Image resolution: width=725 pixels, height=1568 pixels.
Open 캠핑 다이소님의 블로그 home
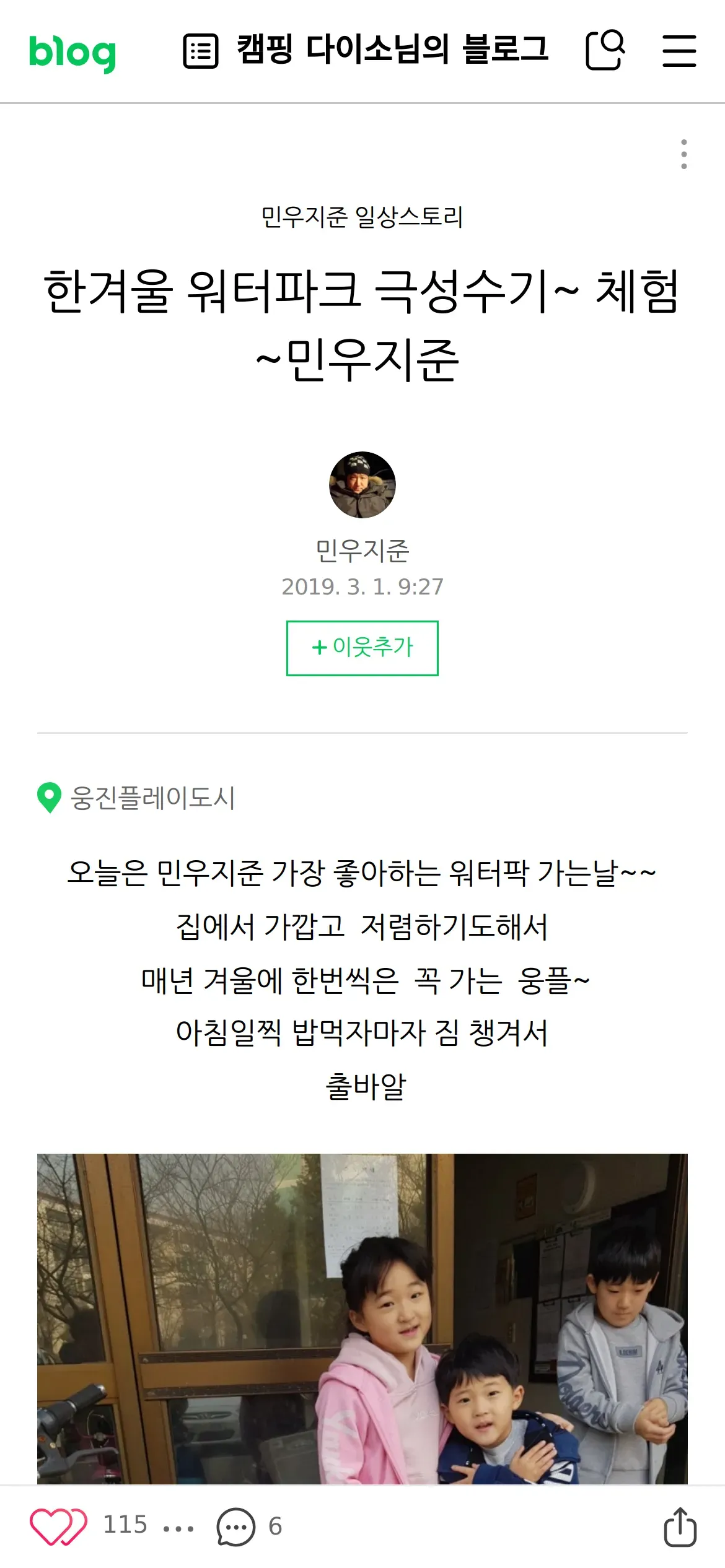click(393, 50)
